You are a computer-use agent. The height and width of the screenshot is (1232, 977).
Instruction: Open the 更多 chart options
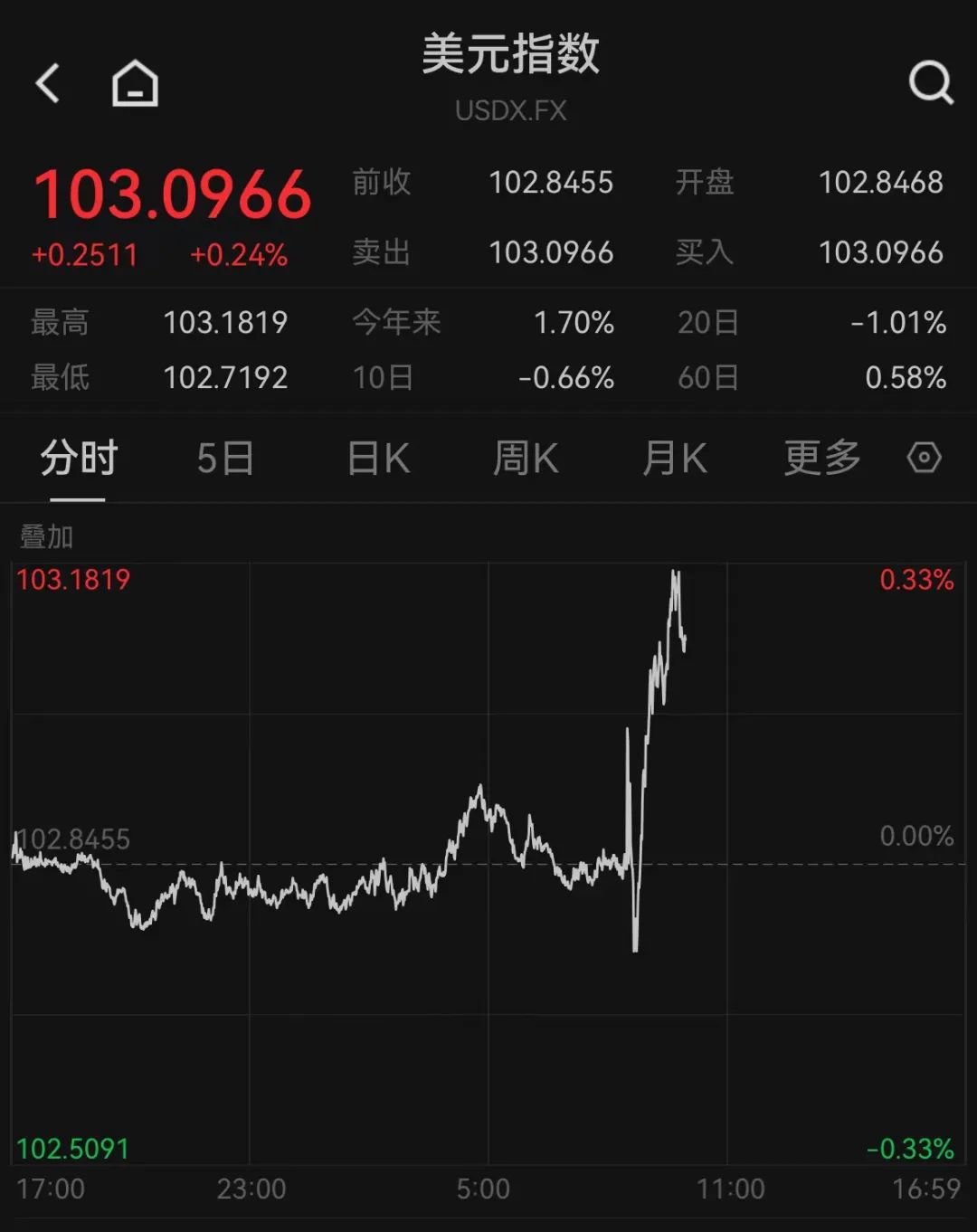pyautogui.click(x=821, y=459)
